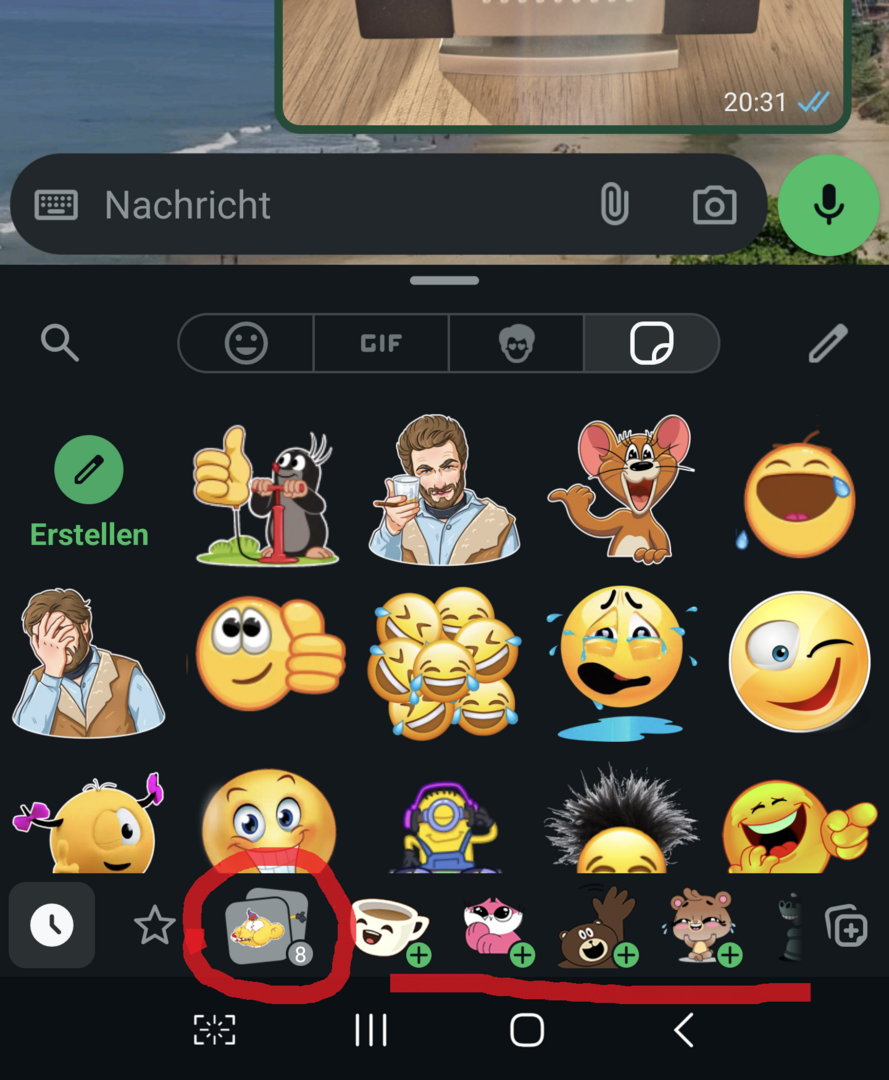Open the camera from the message bar
Image resolution: width=889 pixels, height=1080 pixels.
pyautogui.click(x=714, y=206)
